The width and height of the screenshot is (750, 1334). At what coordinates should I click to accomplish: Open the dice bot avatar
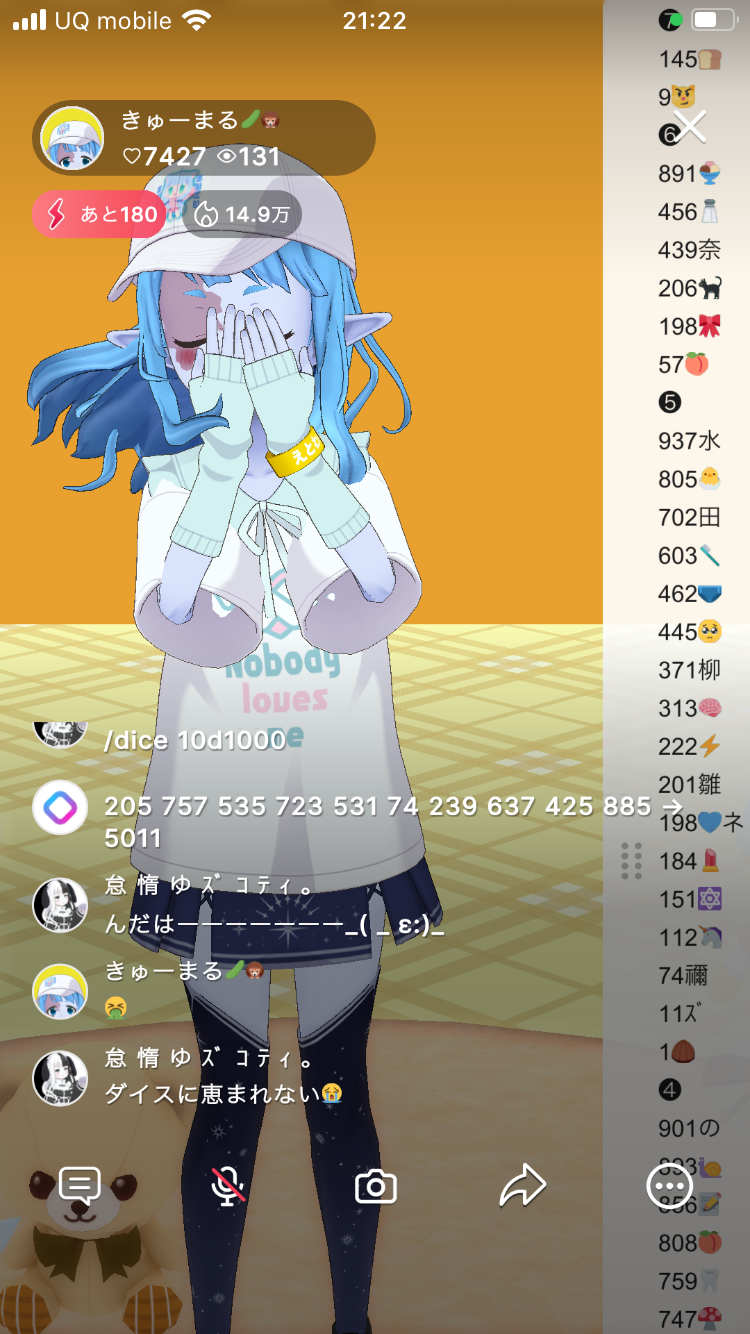[60, 807]
